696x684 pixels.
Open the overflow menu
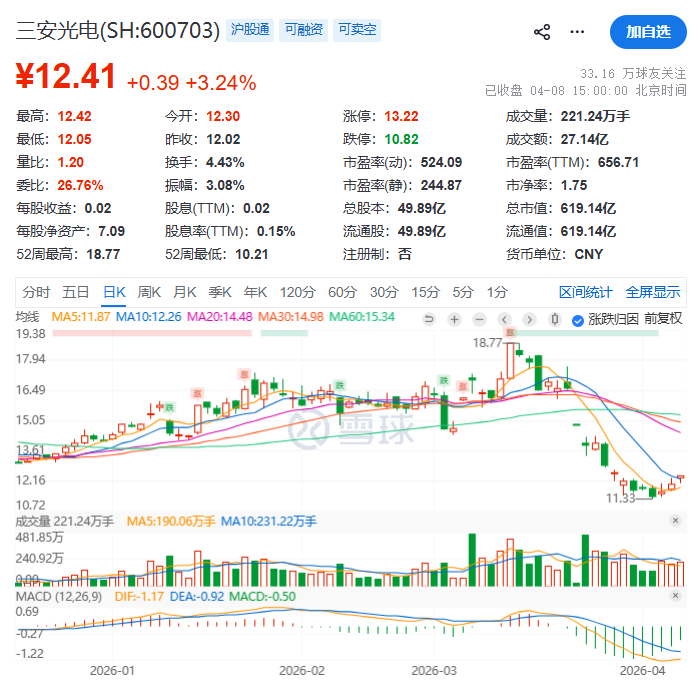577,32
